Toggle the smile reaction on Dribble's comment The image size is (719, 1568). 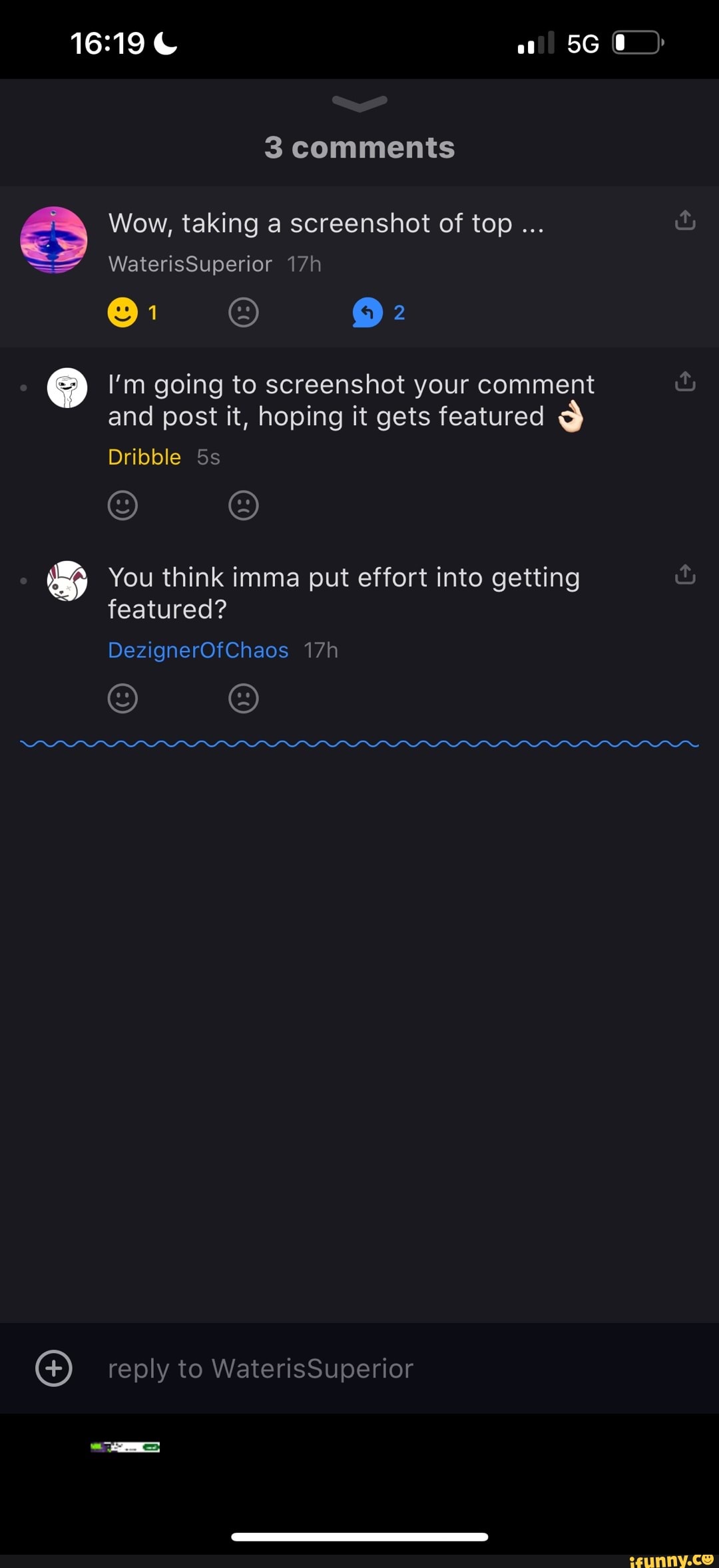pyautogui.click(x=123, y=504)
